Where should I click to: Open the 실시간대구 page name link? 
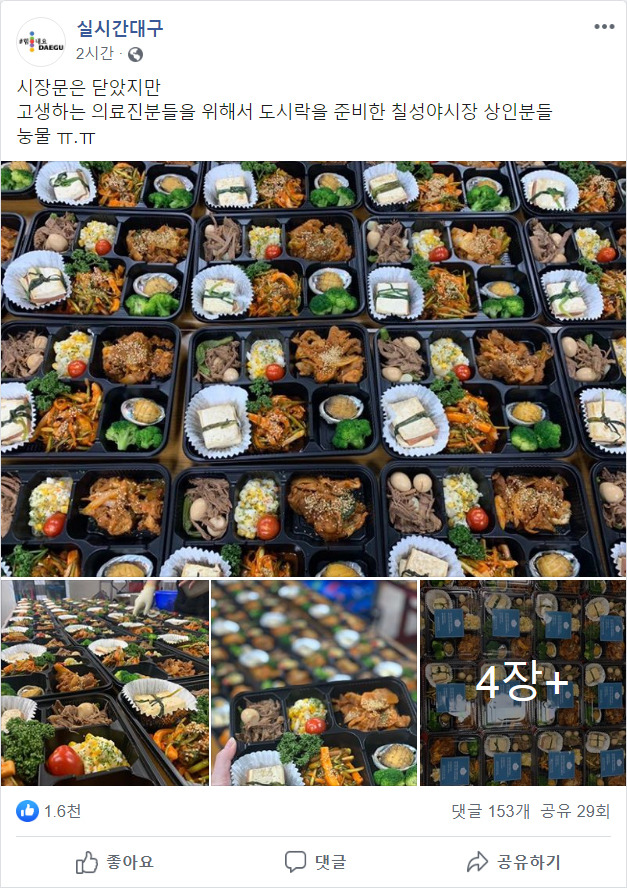[119, 28]
